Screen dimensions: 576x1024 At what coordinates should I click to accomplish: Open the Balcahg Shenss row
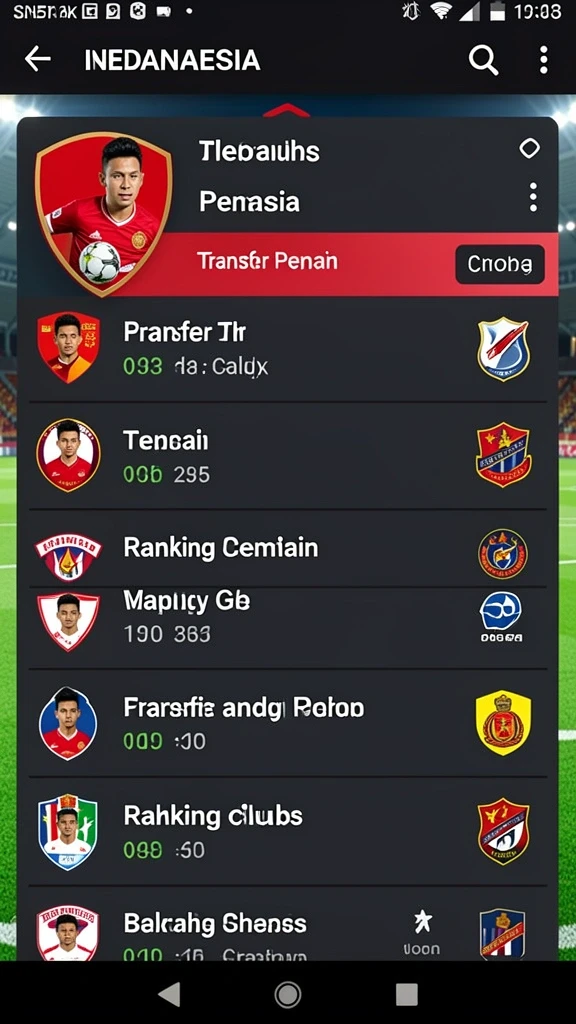tap(287, 924)
